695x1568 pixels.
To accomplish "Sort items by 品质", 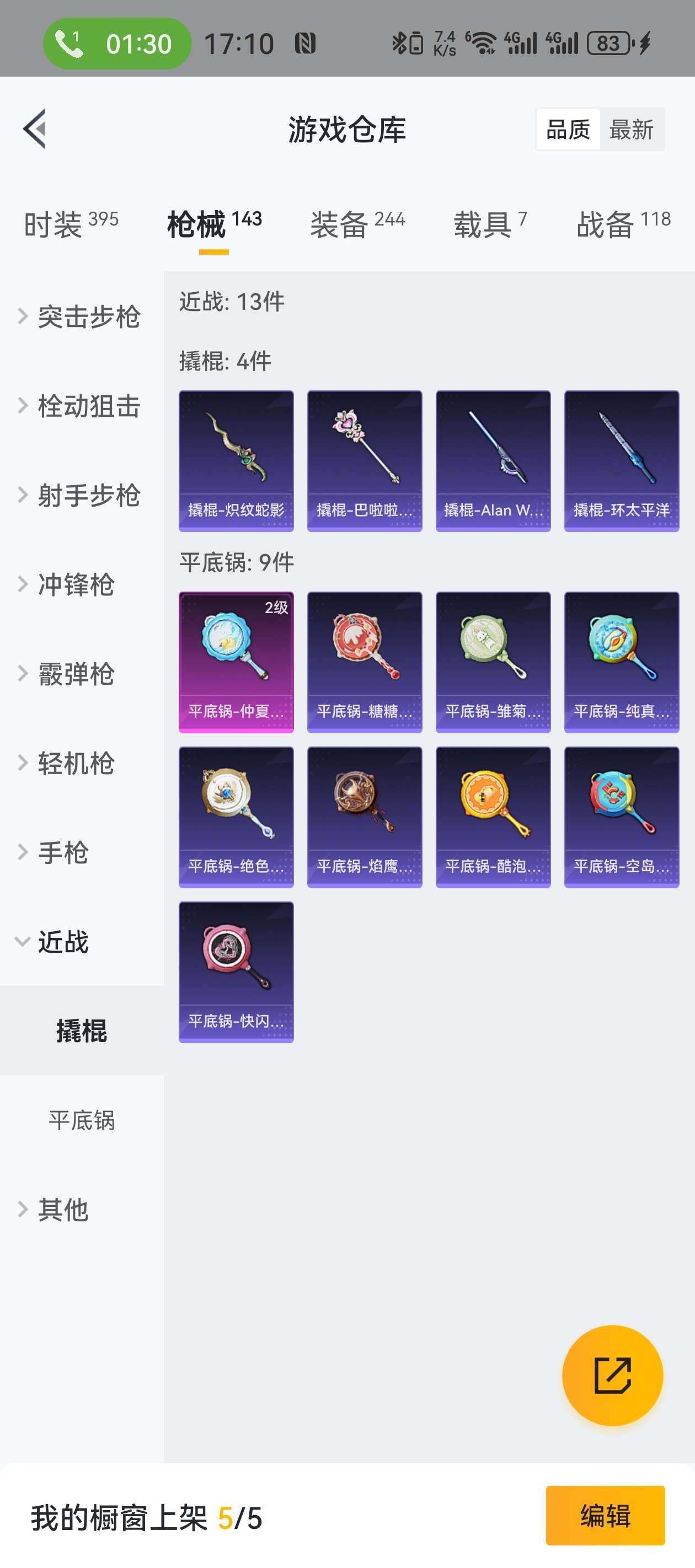I will click(568, 130).
